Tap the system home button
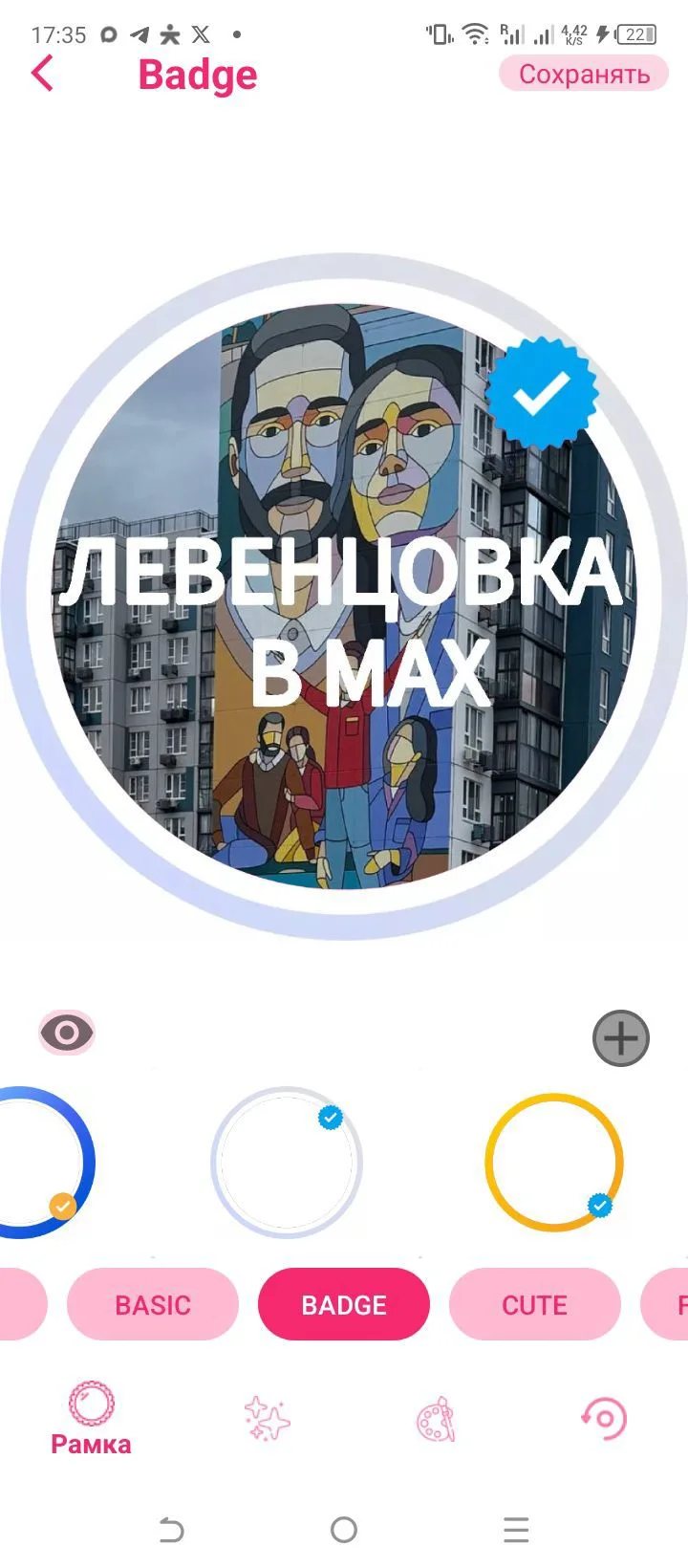Image resolution: width=688 pixels, height=1568 pixels. click(344, 1530)
